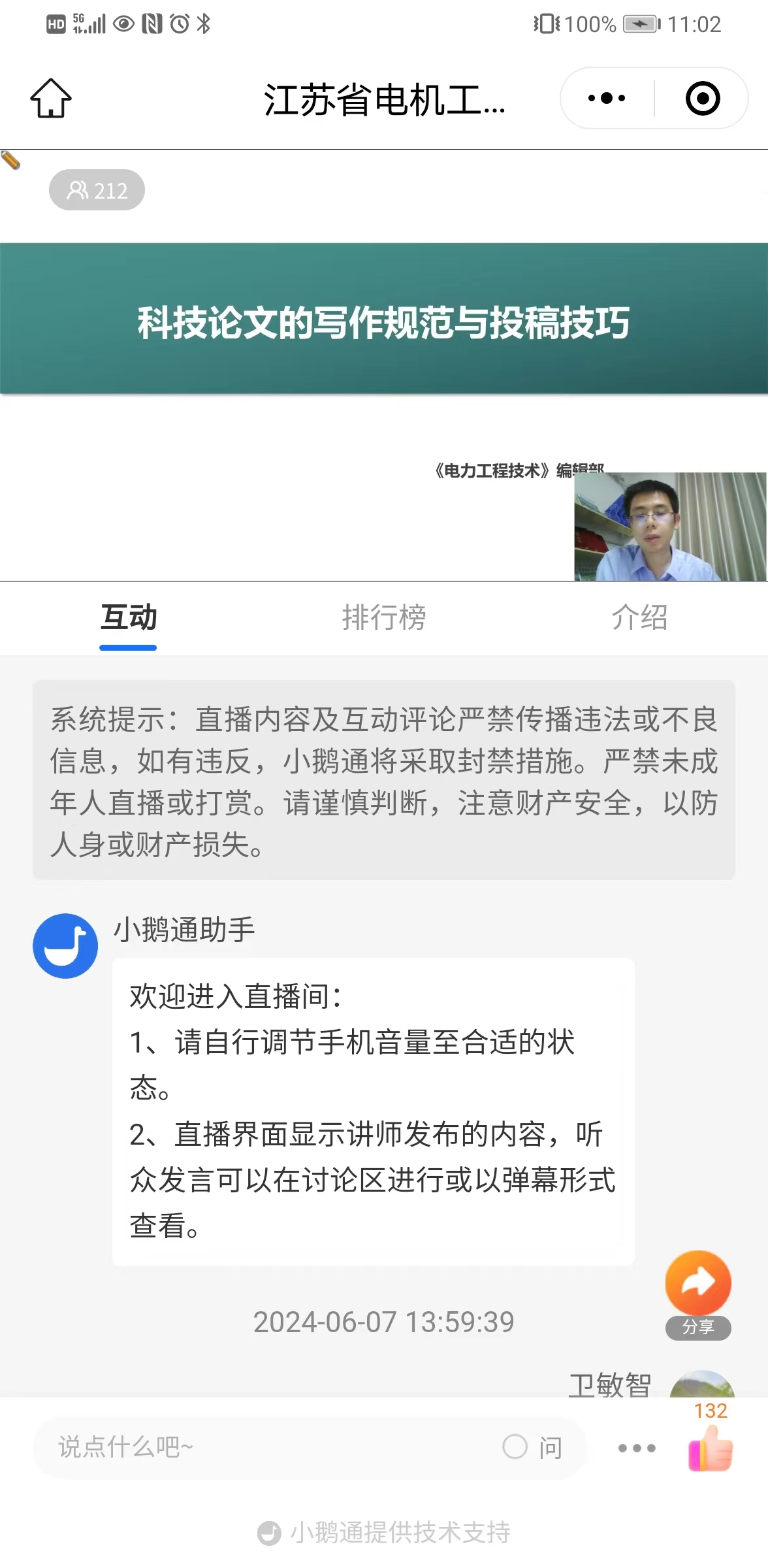Close the mini program via the circle button

pos(702,99)
